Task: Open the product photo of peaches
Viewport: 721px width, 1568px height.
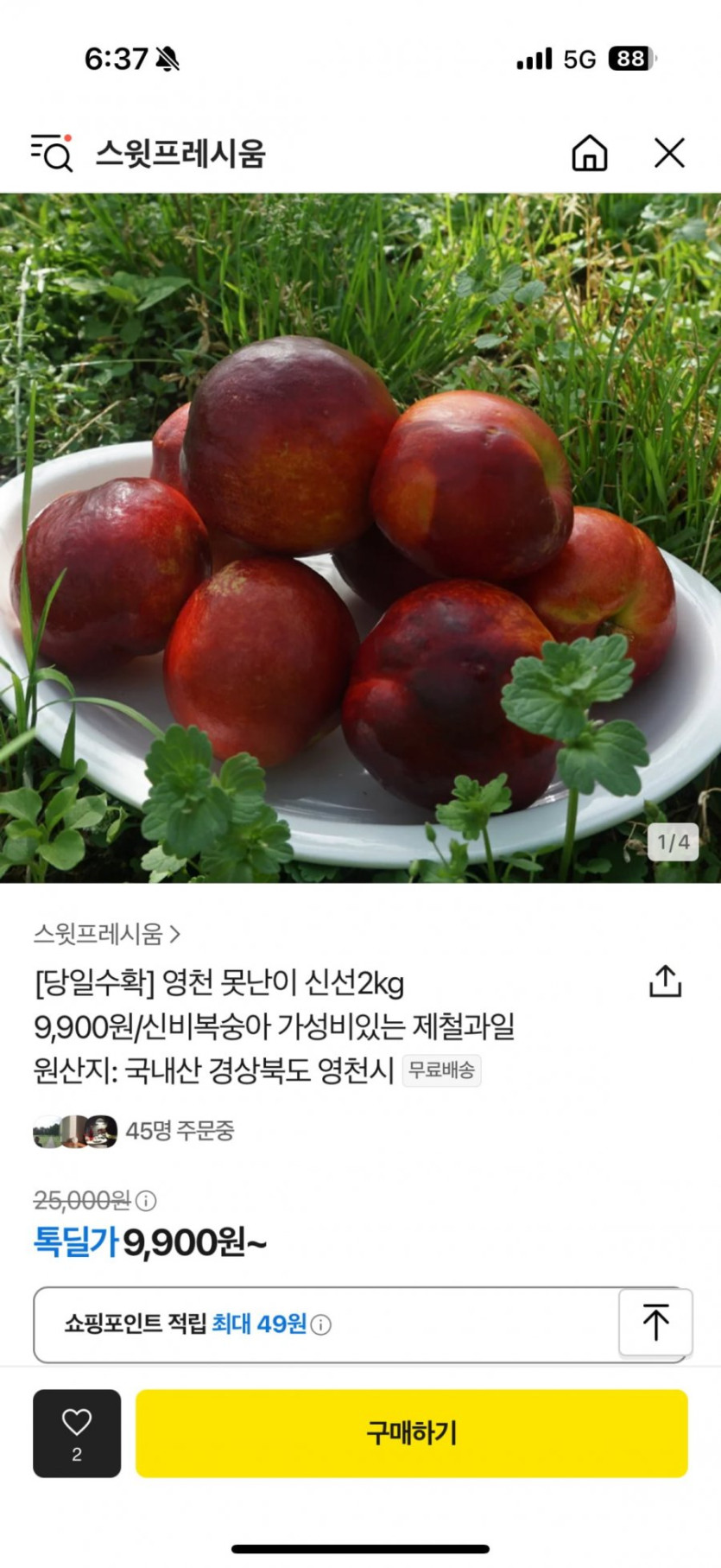Action: coord(360,537)
